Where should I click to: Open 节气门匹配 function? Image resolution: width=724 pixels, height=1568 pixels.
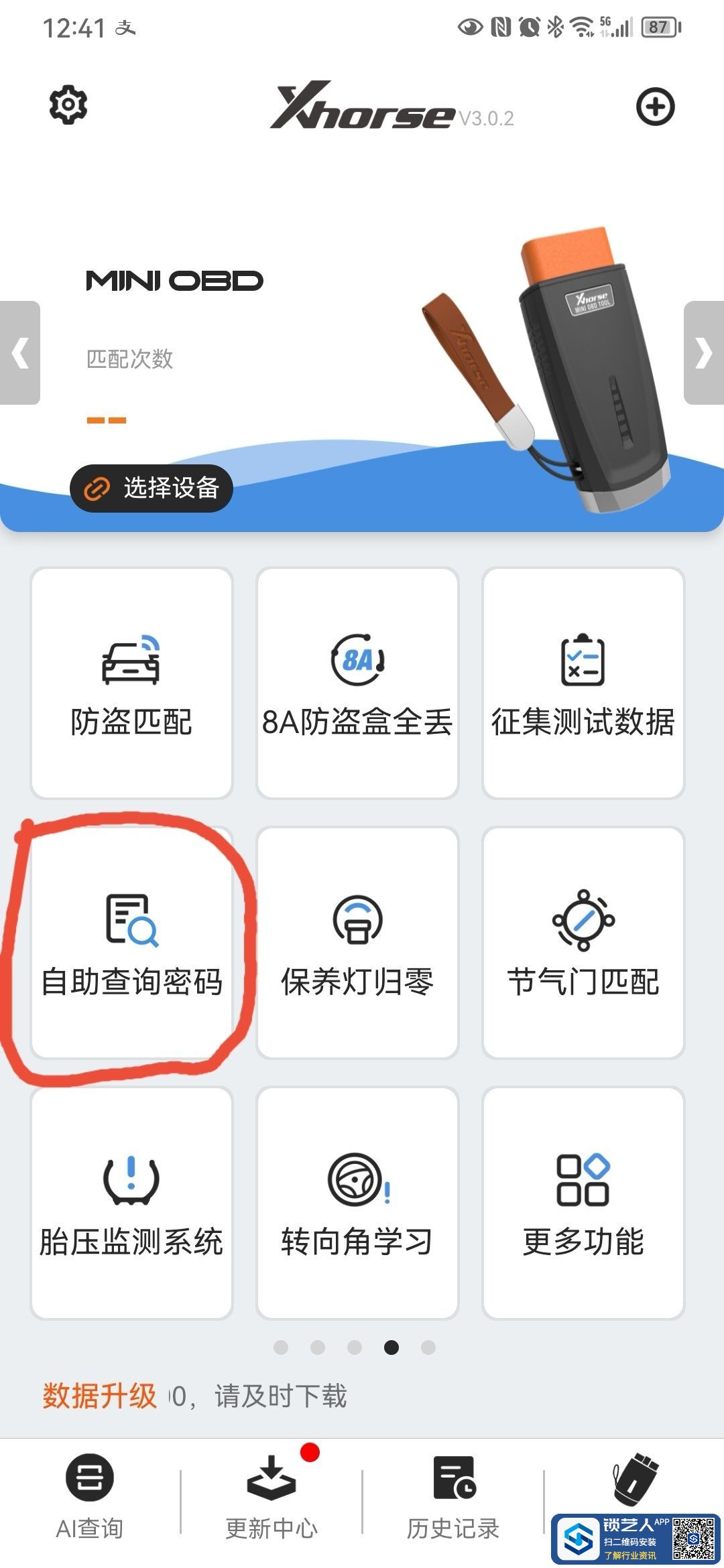click(583, 943)
